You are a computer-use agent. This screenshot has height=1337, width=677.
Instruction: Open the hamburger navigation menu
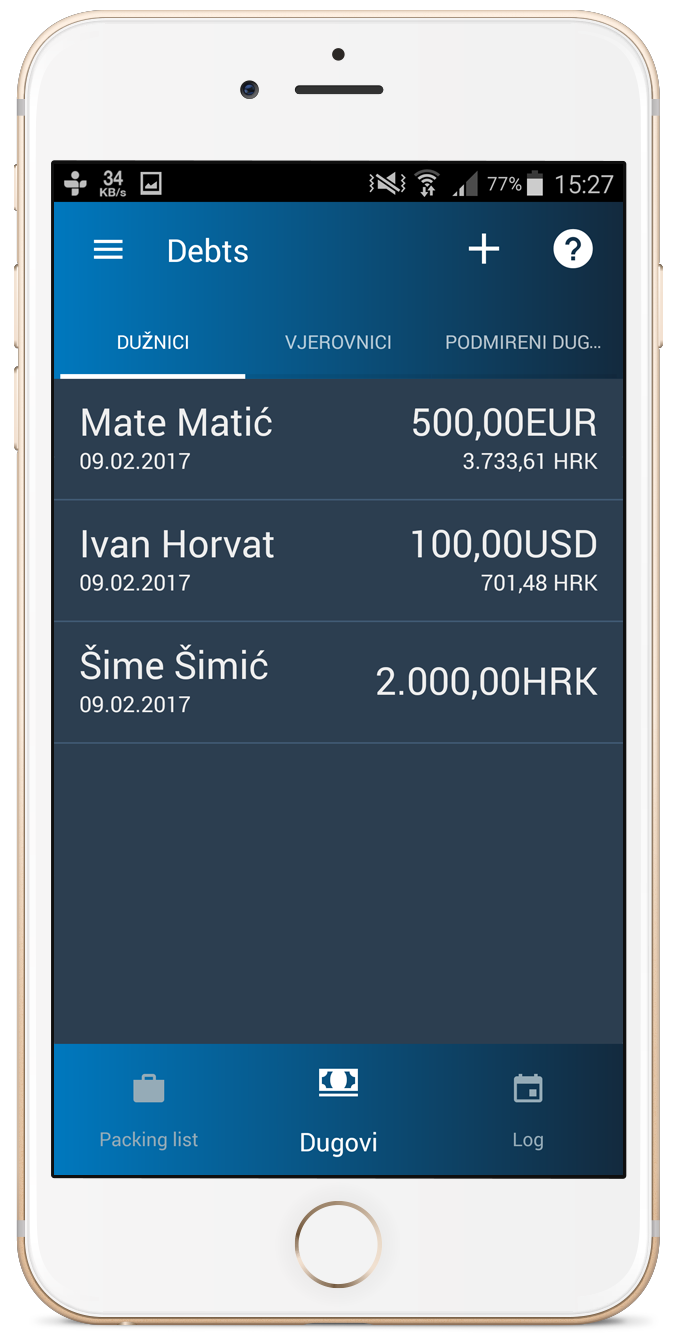(x=108, y=250)
